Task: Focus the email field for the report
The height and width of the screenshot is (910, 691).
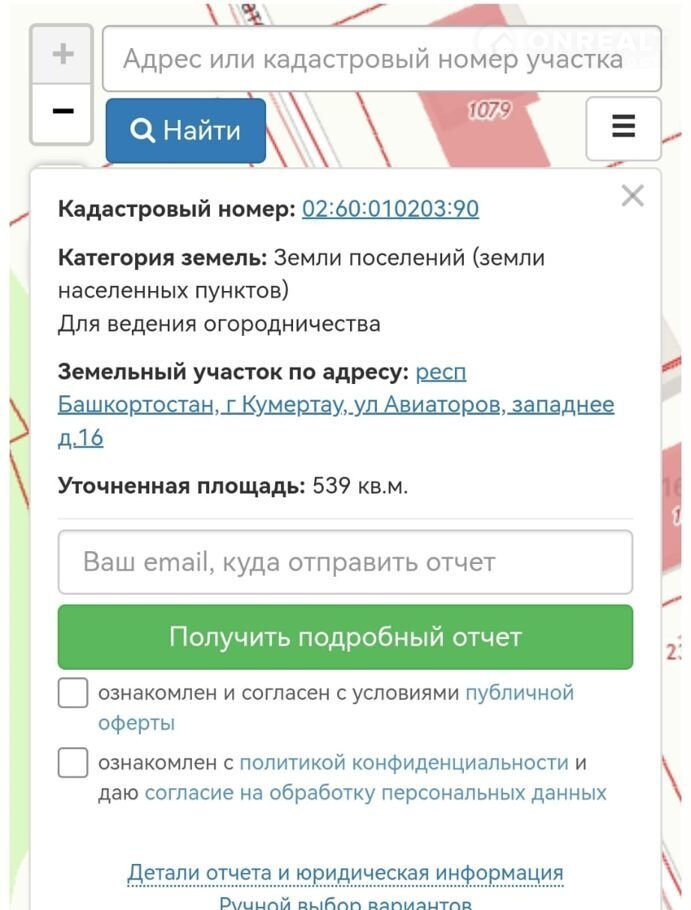Action: point(345,562)
